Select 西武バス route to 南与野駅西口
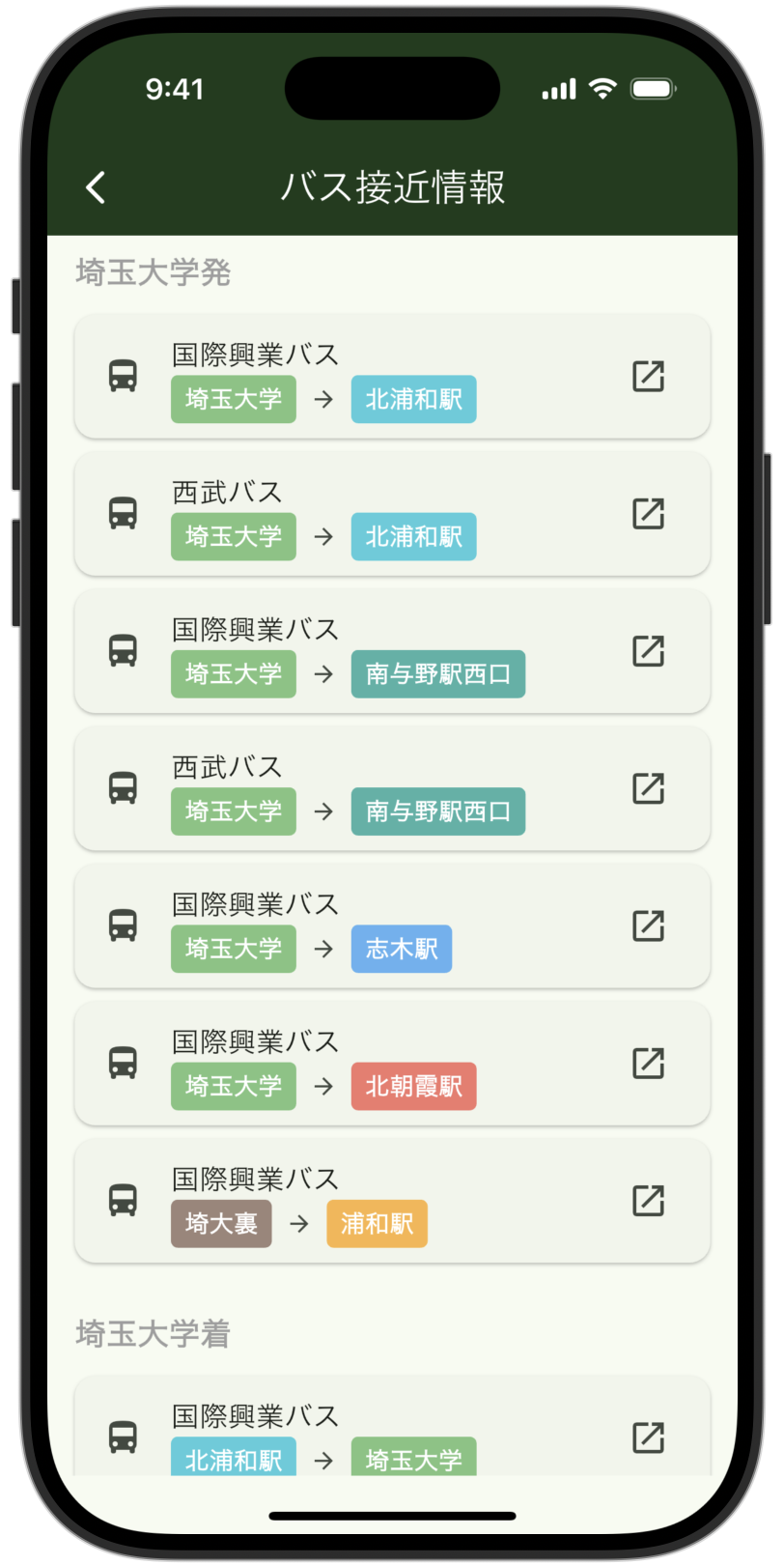784x1565 pixels. click(392, 787)
